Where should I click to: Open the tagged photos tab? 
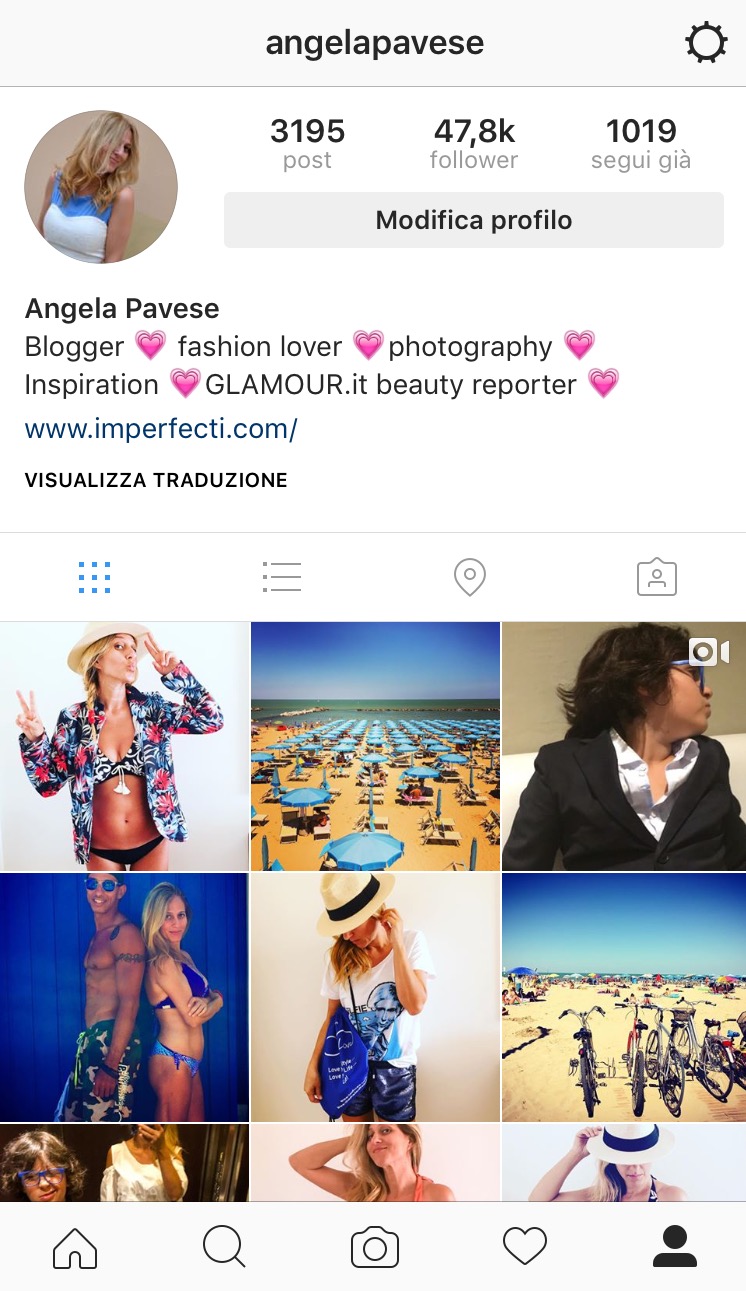click(656, 577)
